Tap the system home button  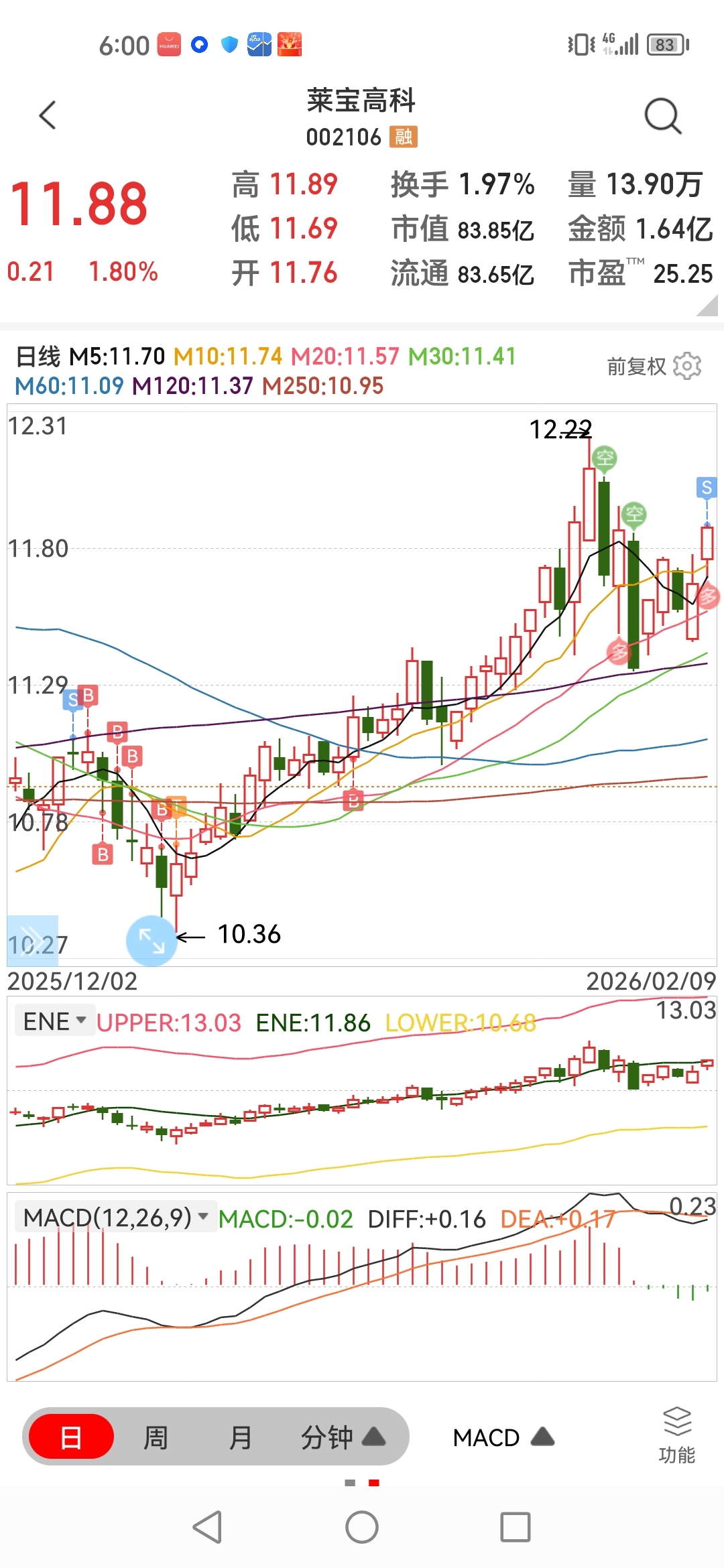[362, 1528]
